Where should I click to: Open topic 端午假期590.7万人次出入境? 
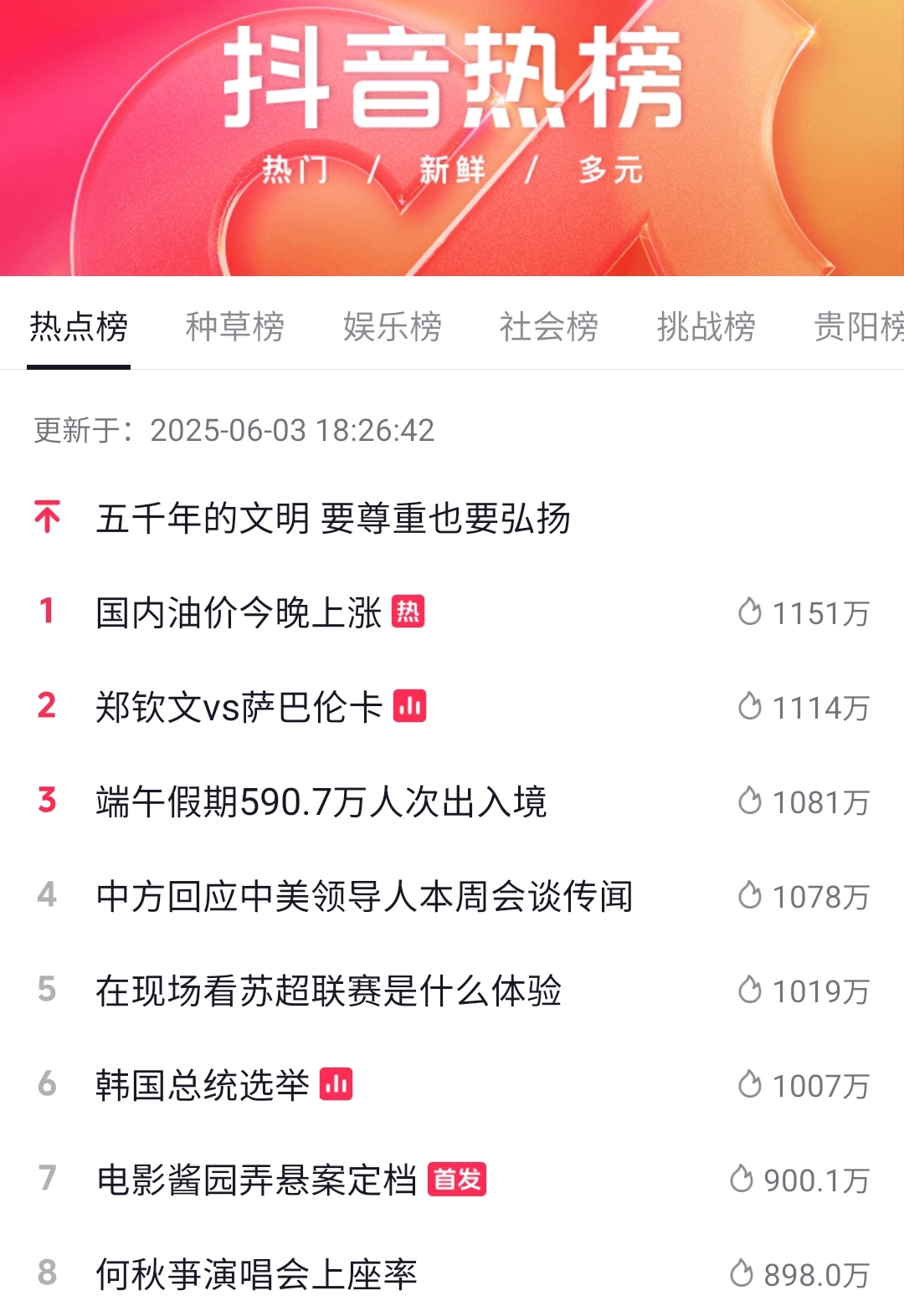coord(321,801)
